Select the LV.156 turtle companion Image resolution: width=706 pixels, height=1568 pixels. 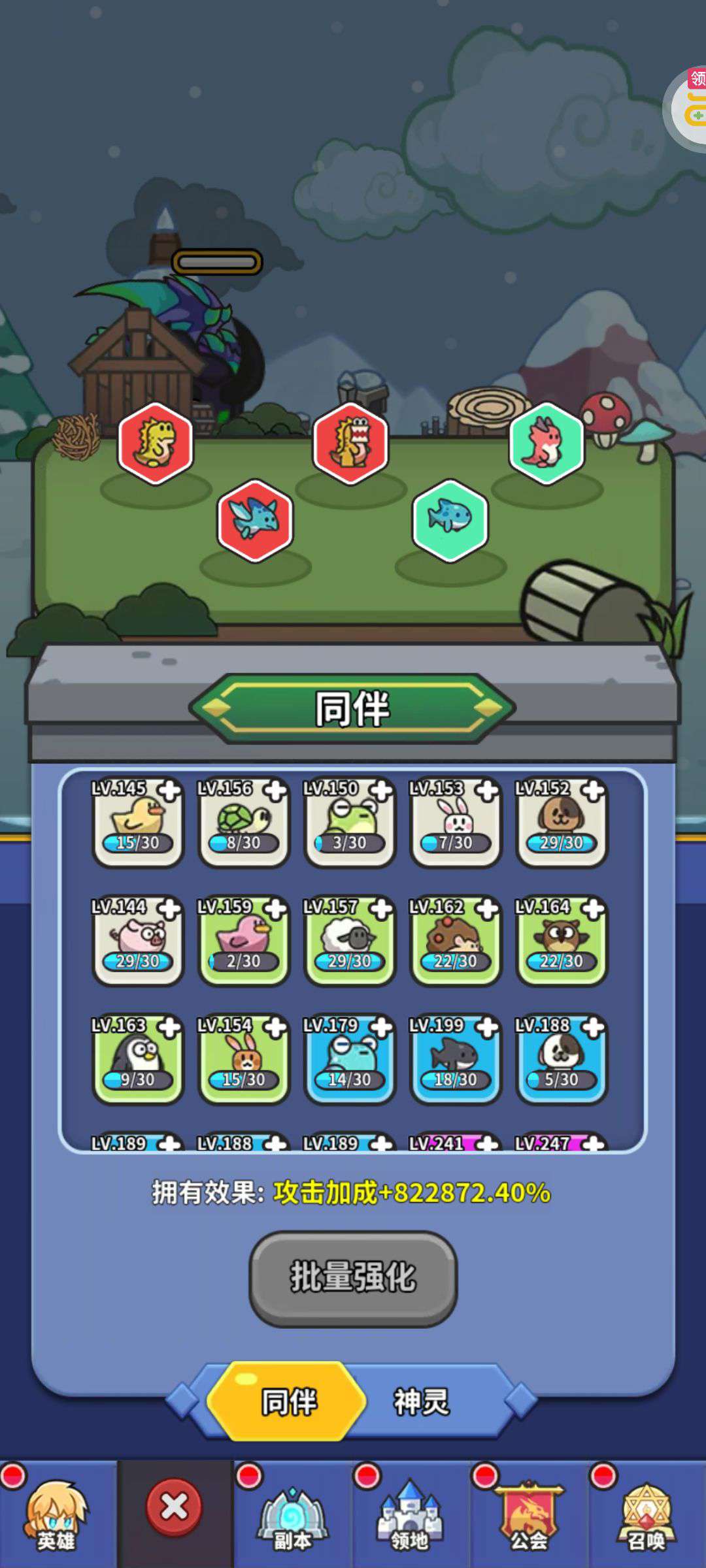point(243,822)
